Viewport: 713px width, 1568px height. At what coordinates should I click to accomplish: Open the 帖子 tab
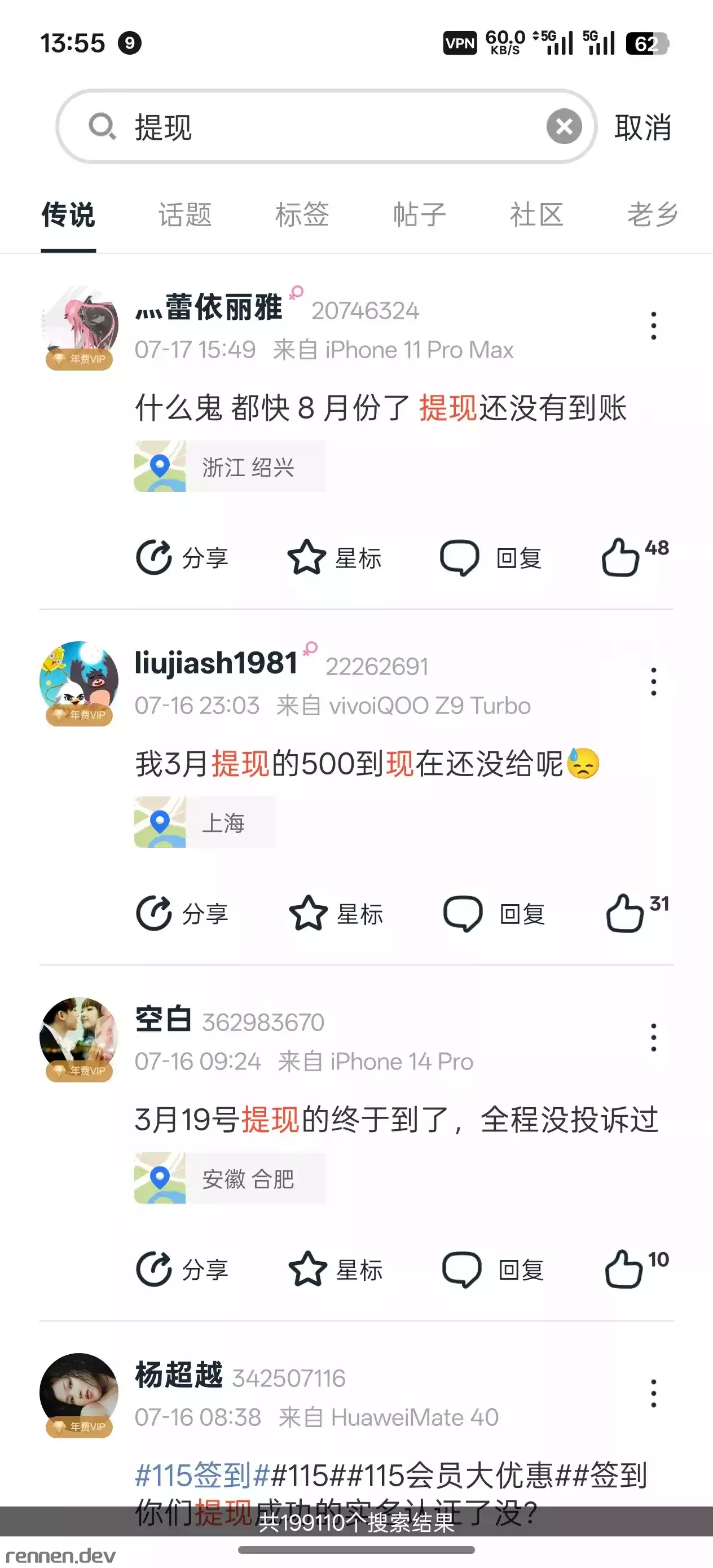[420, 215]
